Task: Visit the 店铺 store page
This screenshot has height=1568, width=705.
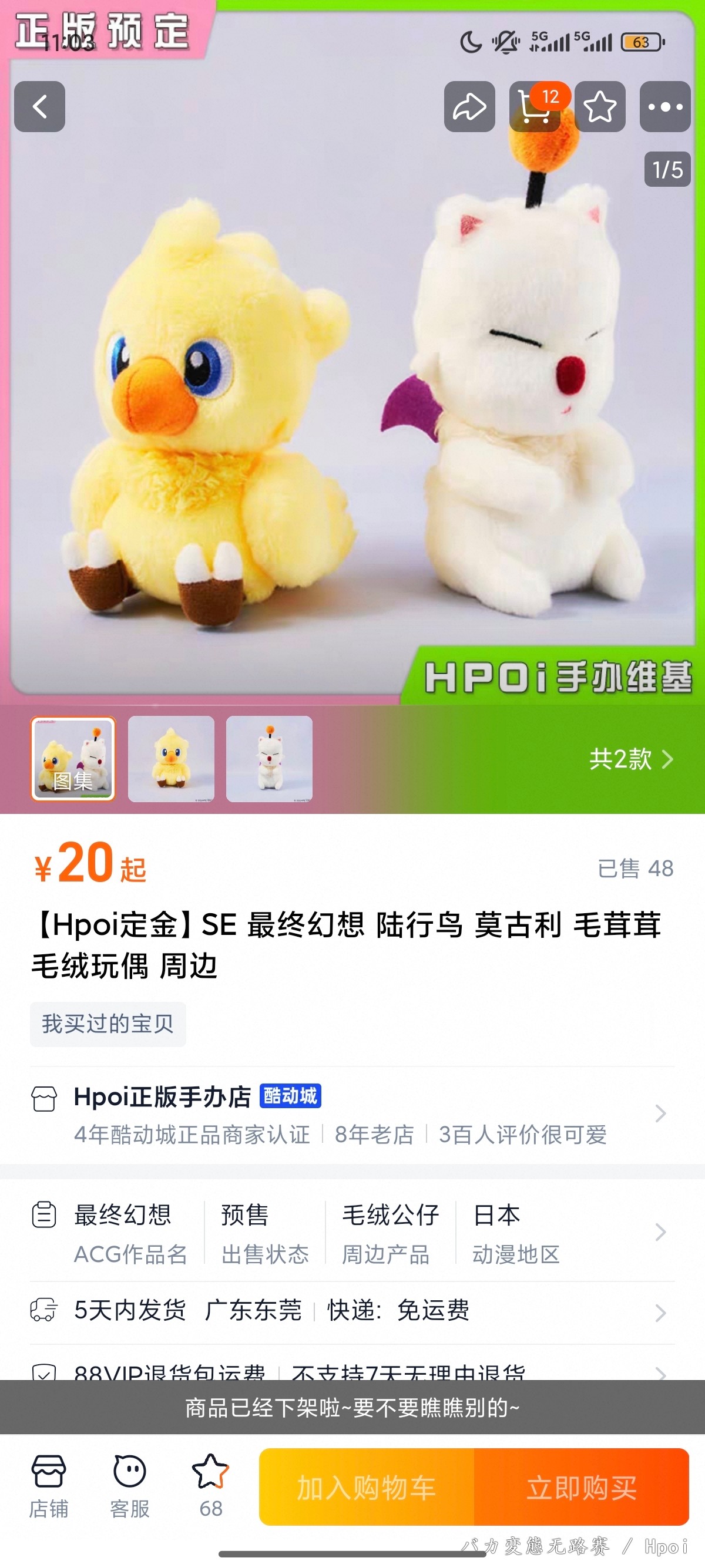Action: [x=49, y=1486]
